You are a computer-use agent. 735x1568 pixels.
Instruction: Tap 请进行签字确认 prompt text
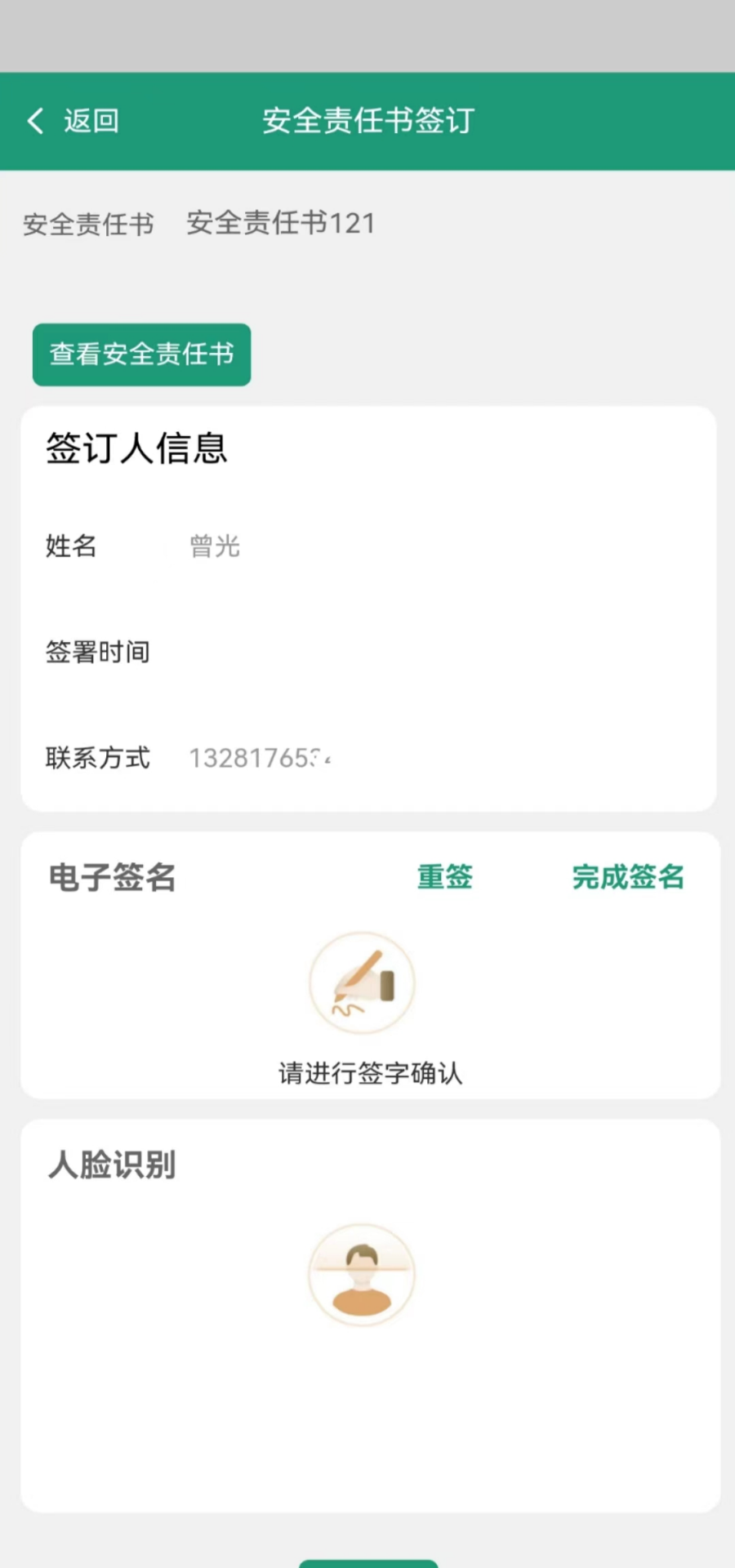(369, 1074)
